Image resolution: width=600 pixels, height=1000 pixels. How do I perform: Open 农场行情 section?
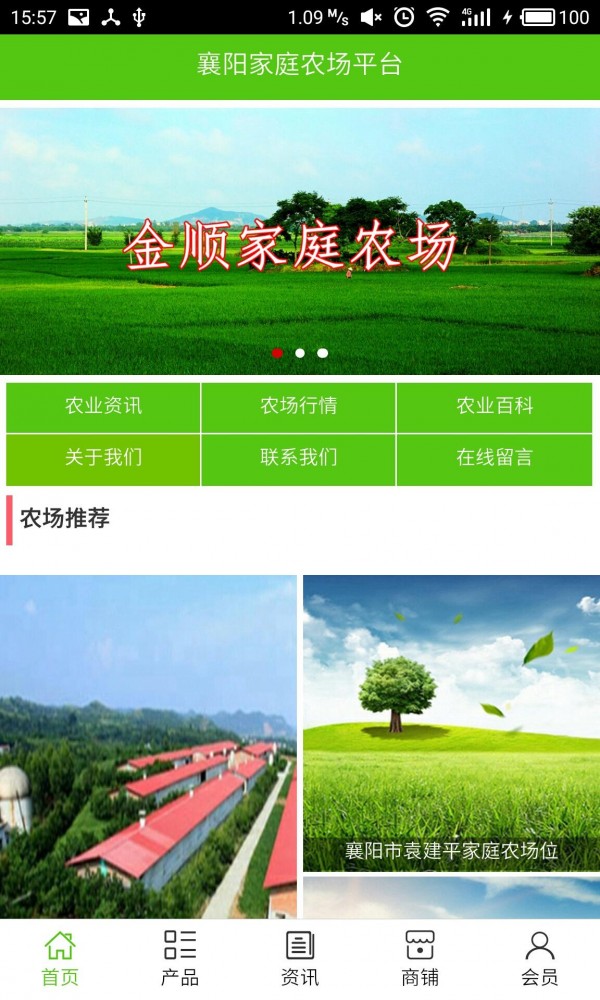(x=298, y=406)
